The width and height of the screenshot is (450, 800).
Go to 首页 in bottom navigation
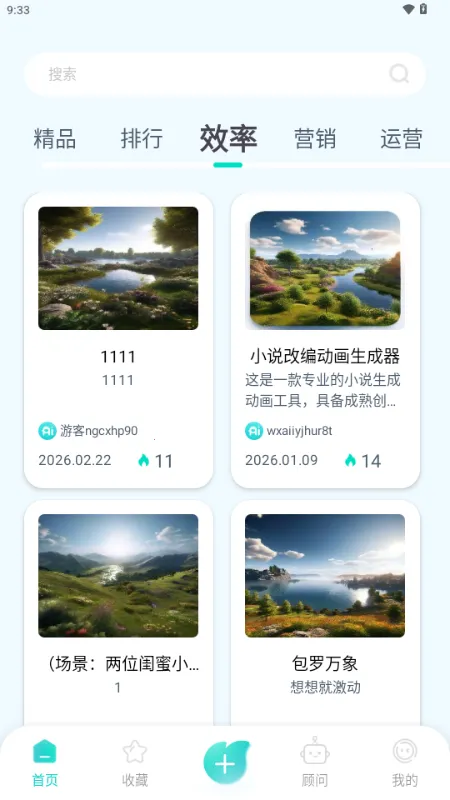click(45, 763)
